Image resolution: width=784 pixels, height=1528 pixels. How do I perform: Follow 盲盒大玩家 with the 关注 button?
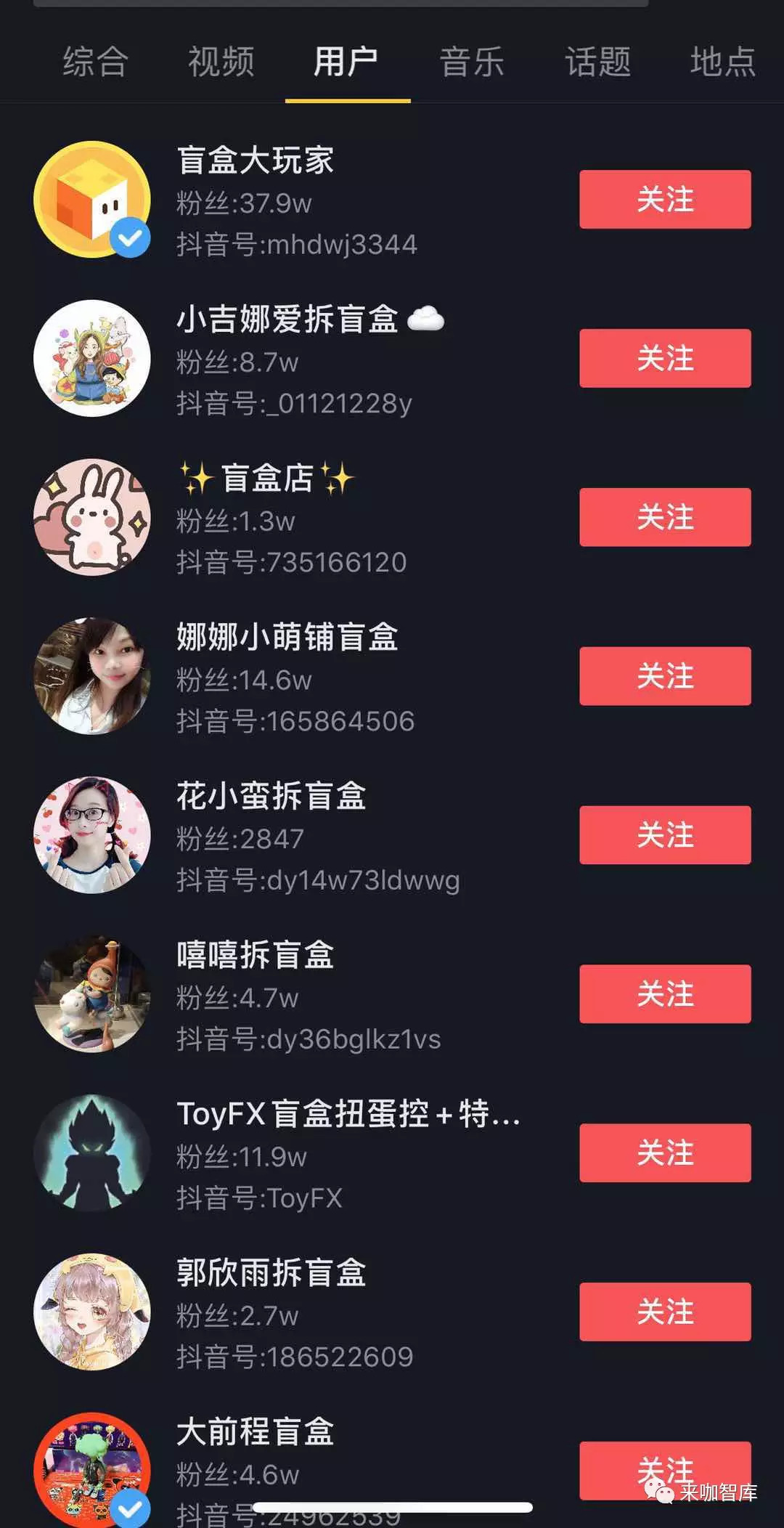pos(664,199)
